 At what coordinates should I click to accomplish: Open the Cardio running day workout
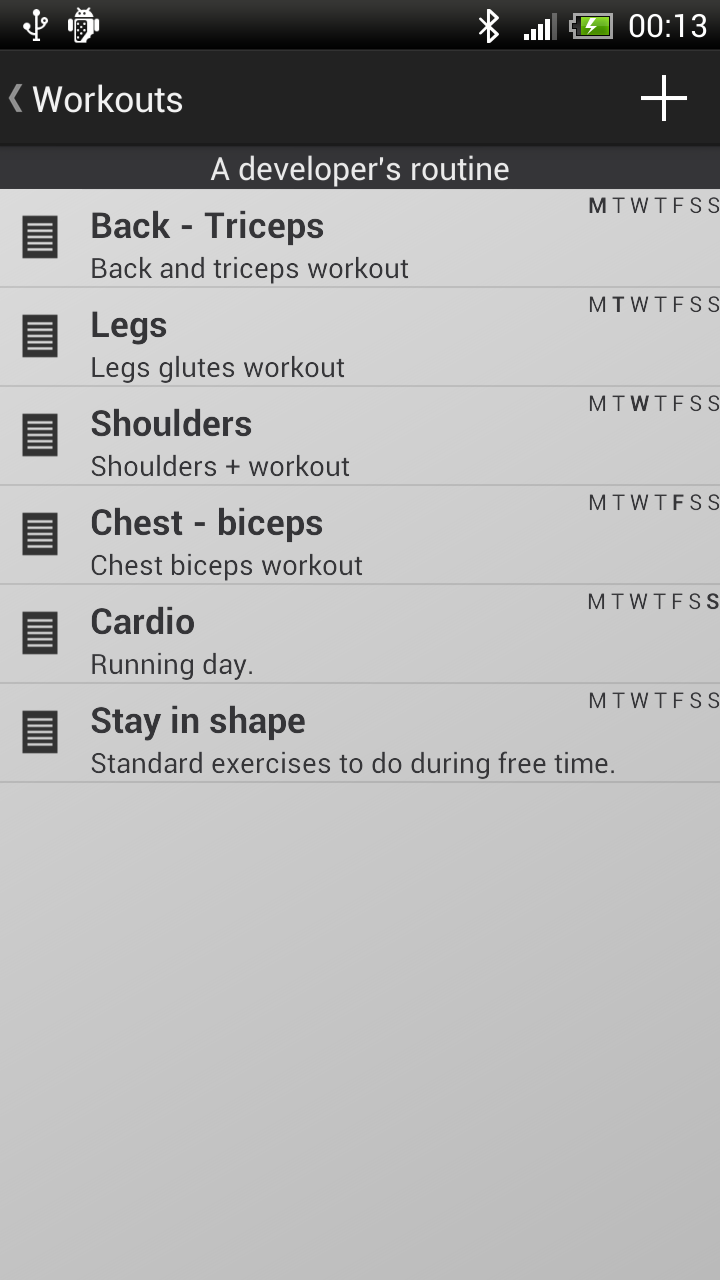[300, 635]
